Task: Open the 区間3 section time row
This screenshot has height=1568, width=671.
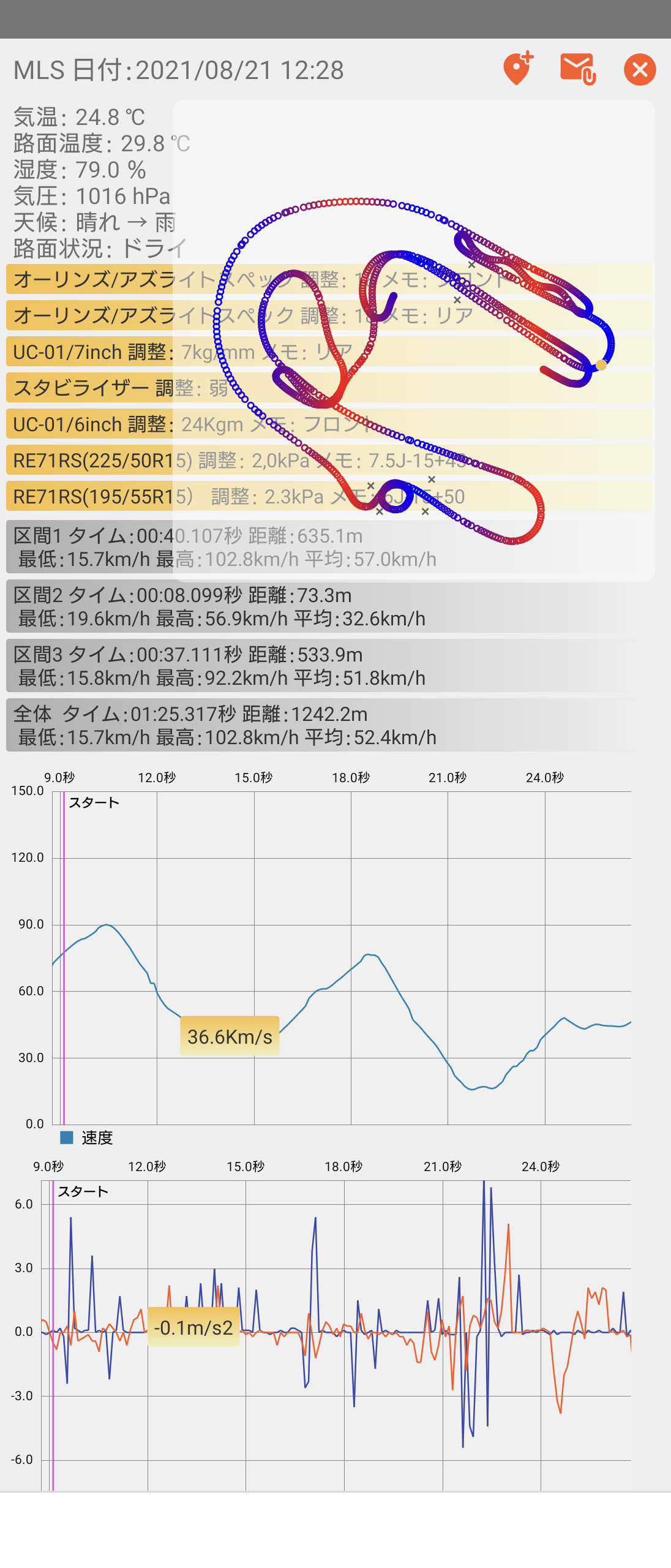Action: coord(331,666)
